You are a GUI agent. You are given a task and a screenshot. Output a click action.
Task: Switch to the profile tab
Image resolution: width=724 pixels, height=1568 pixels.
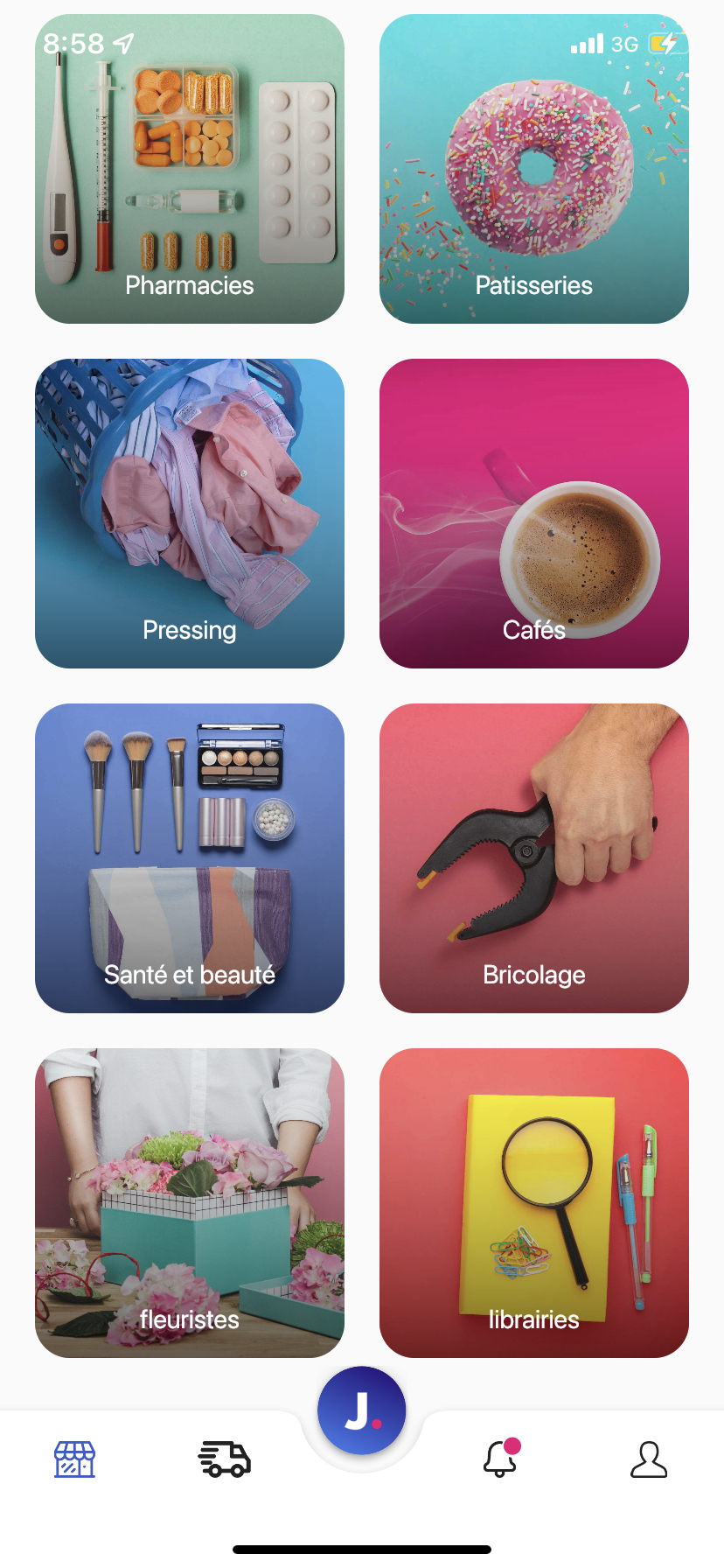[x=649, y=1459]
